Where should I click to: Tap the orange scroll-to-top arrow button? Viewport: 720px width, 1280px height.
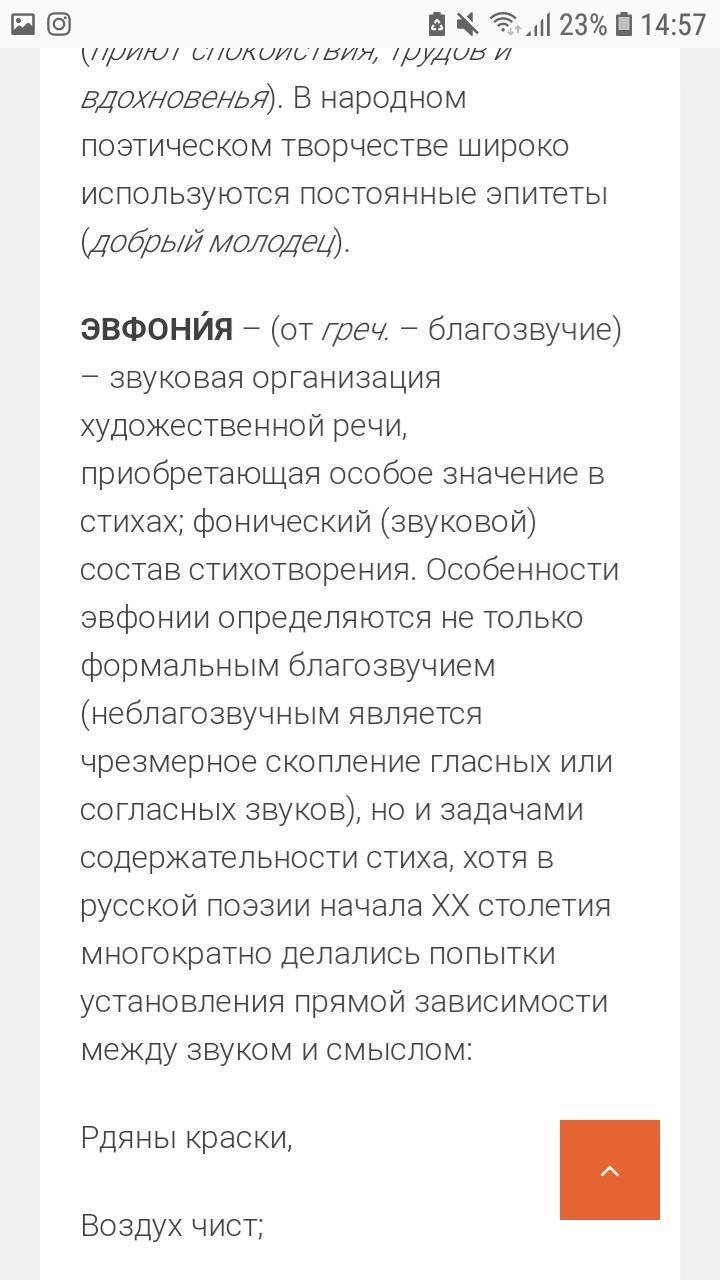tap(609, 1170)
